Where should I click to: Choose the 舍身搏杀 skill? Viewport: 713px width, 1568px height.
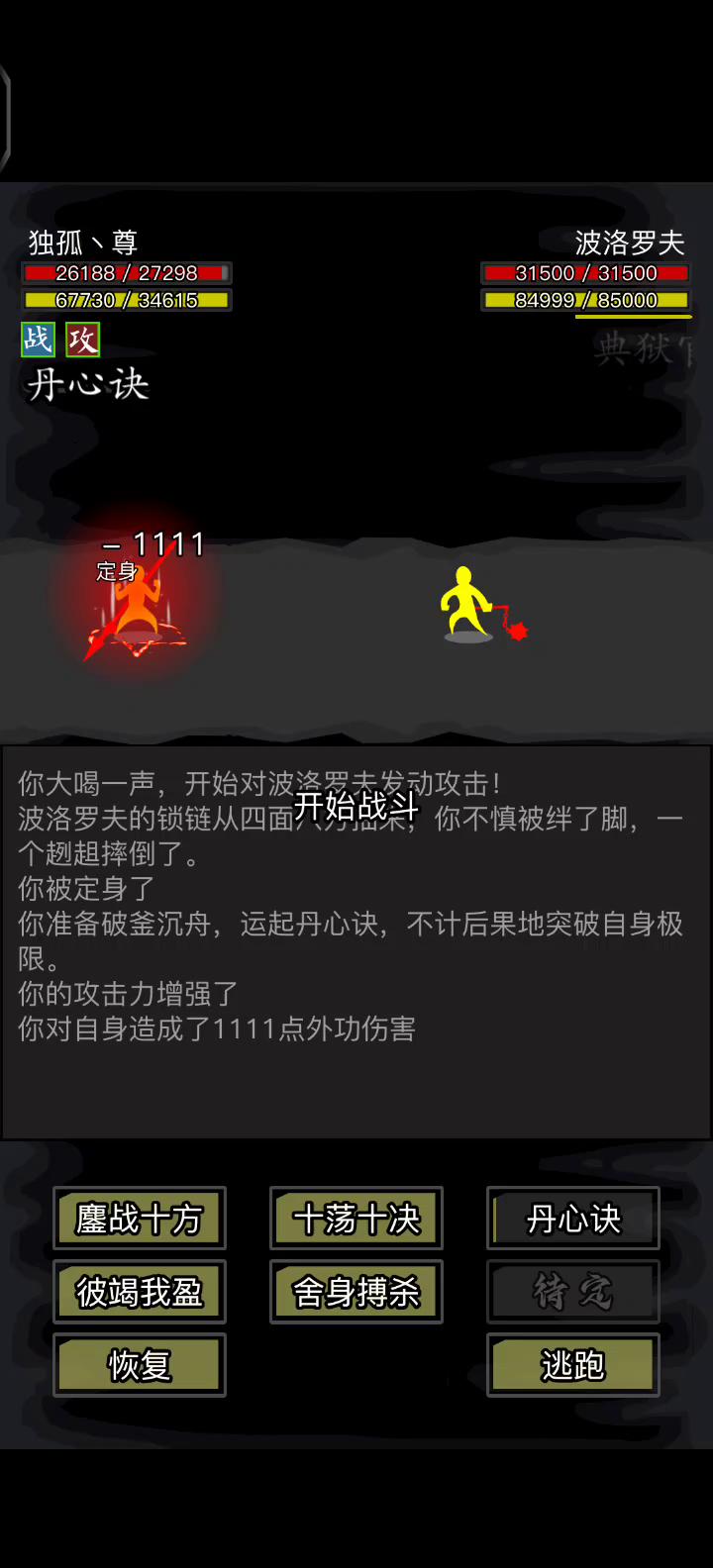click(x=356, y=1292)
